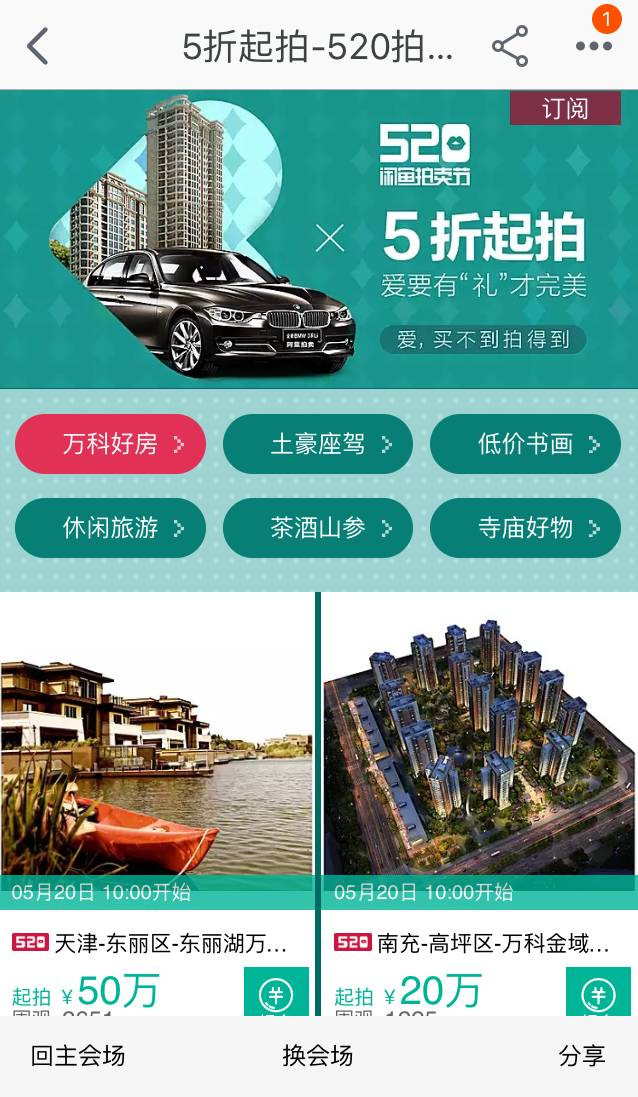Open the 天津-东丽区 lake house listing
The width and height of the screenshot is (638, 1097).
[x=157, y=760]
